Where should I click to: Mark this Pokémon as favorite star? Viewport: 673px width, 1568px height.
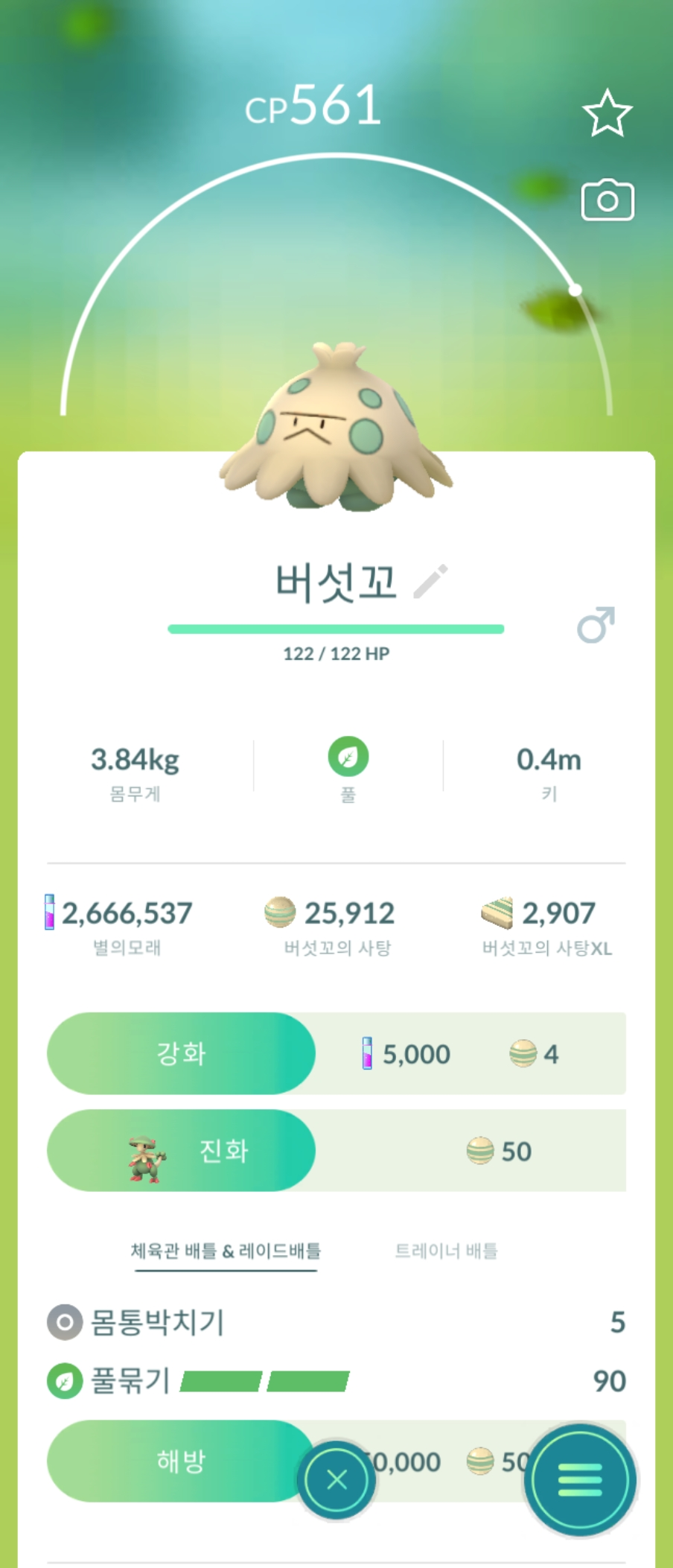(607, 113)
